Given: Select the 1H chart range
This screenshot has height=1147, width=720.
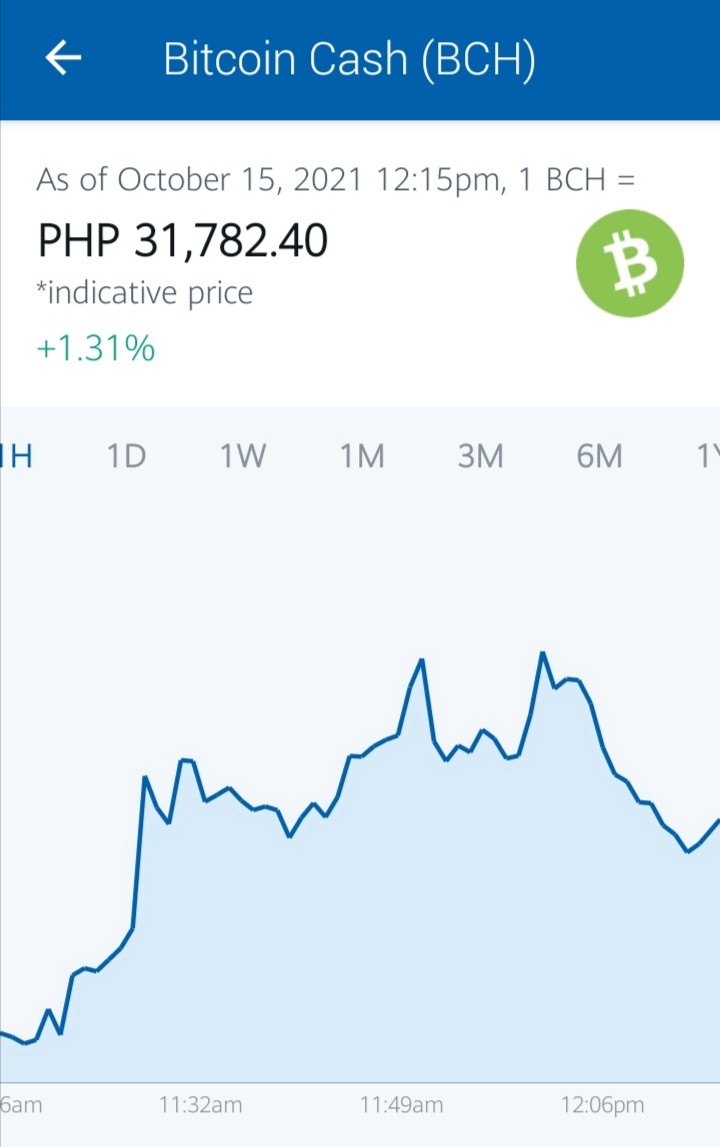Looking at the screenshot, I should tap(16, 456).
